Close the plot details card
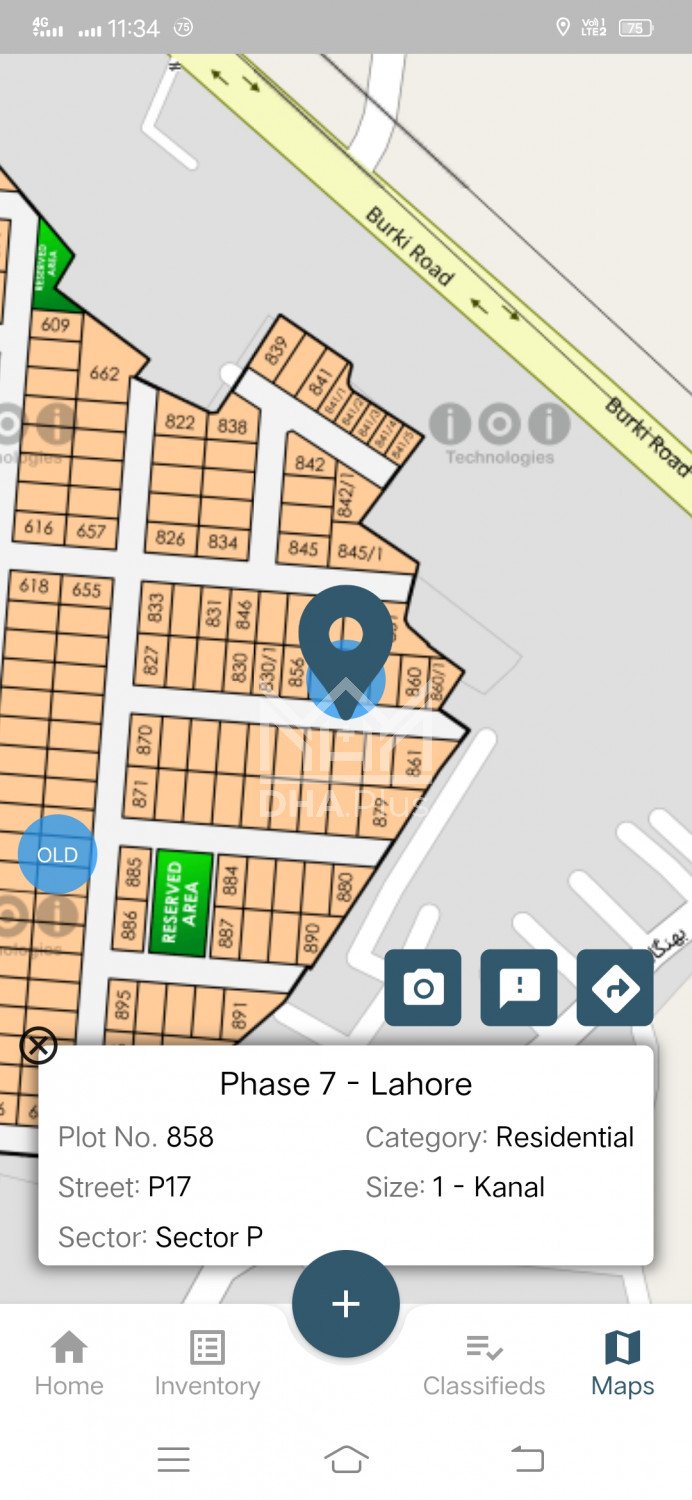The width and height of the screenshot is (692, 1500). pos(38,1046)
